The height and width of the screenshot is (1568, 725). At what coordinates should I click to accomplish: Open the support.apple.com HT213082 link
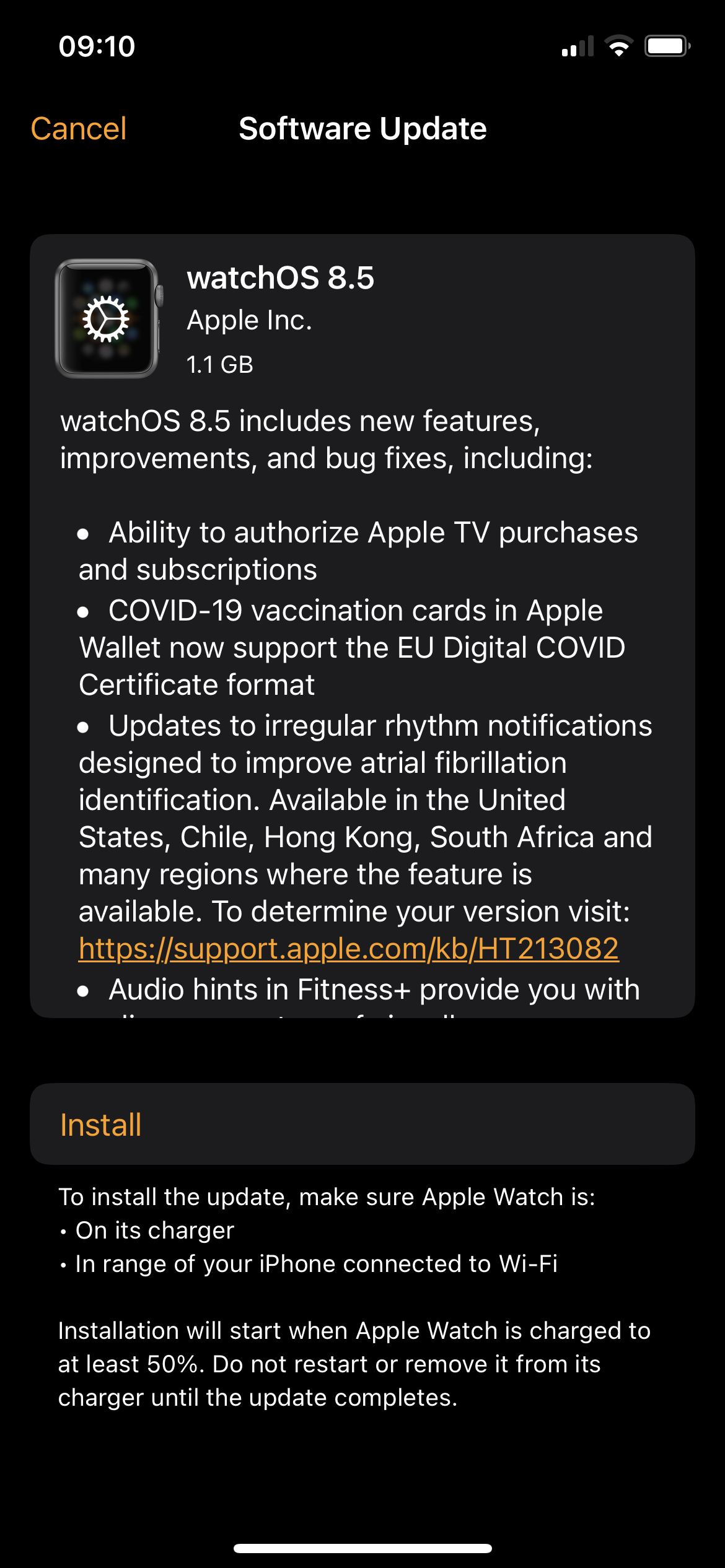[x=348, y=949]
